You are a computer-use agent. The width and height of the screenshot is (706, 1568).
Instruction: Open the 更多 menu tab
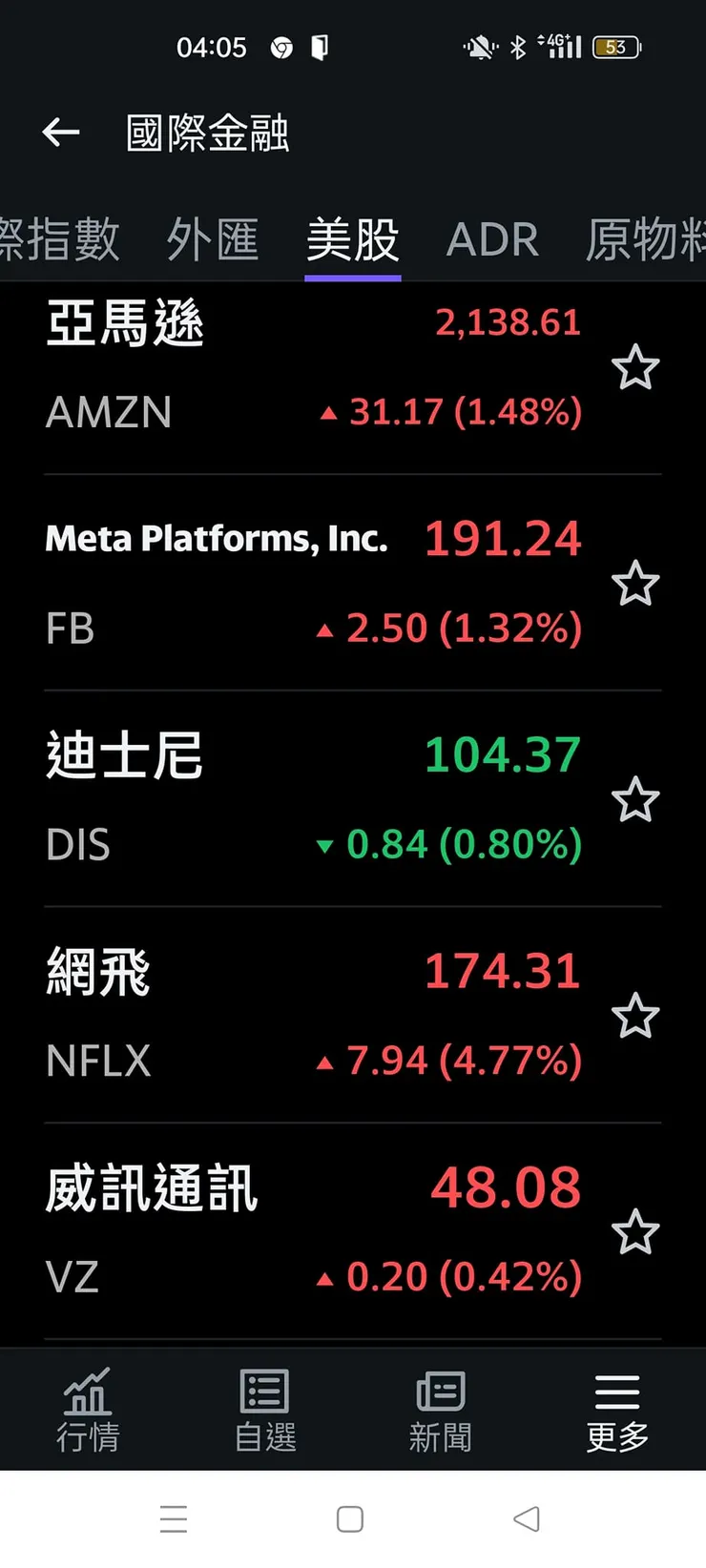[617, 1410]
